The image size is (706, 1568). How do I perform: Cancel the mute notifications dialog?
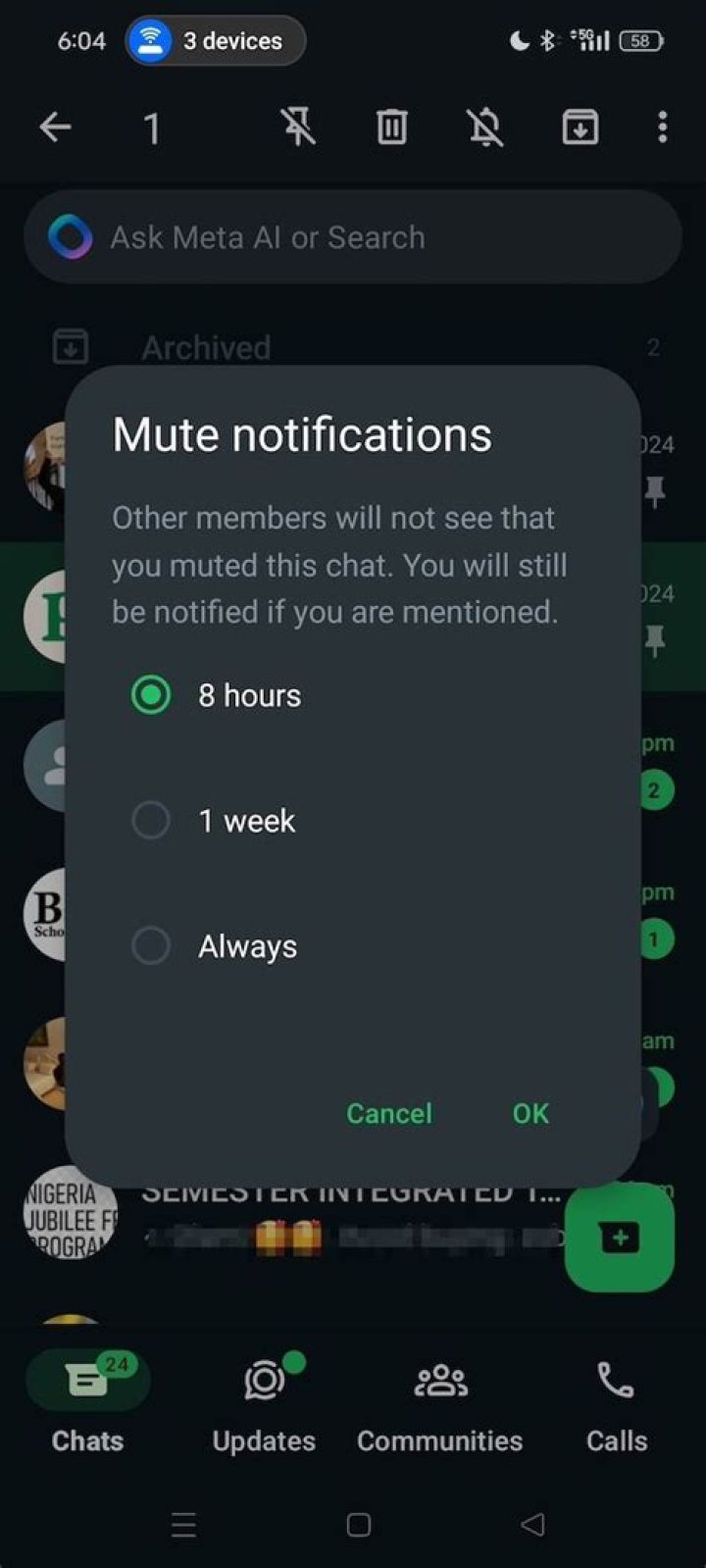[389, 1113]
